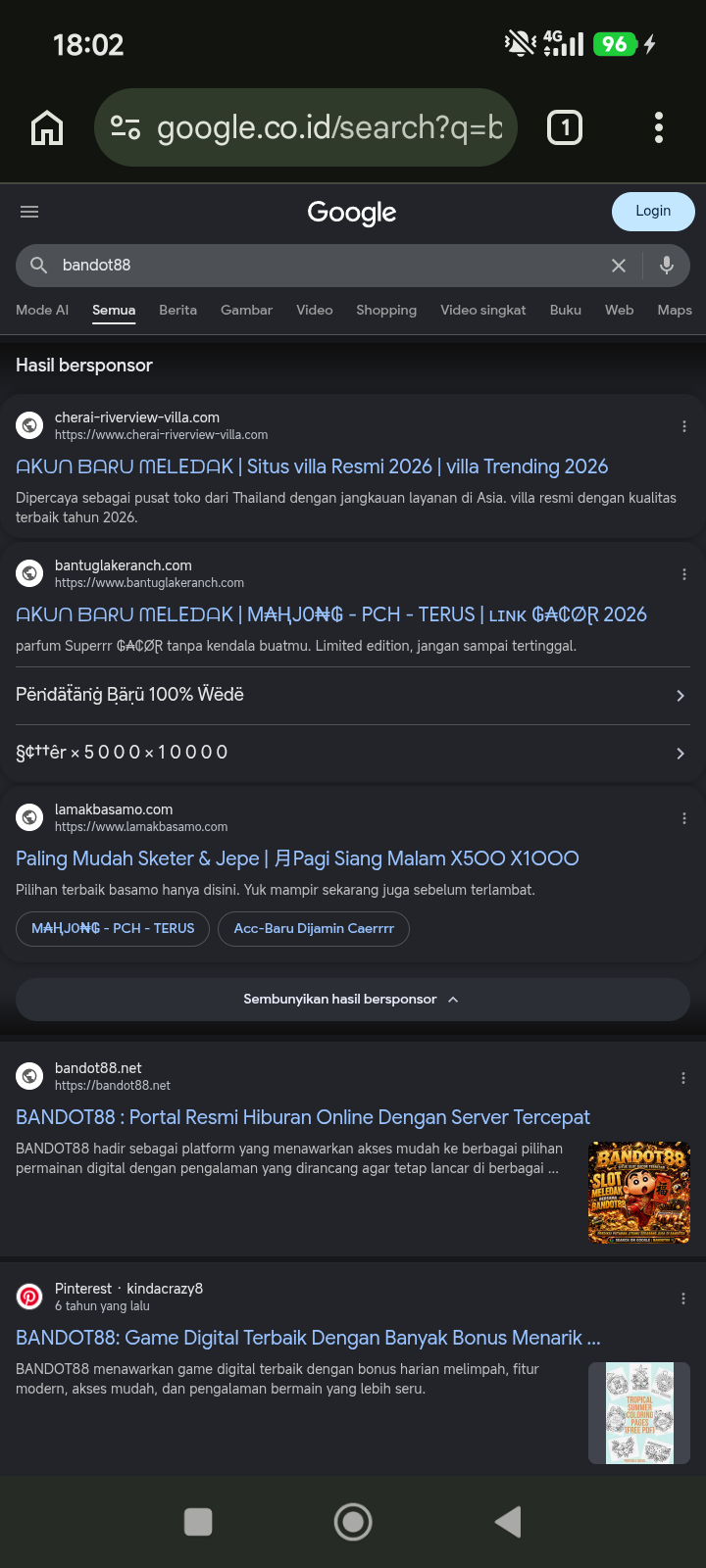Clear the bandot88 search query

pyautogui.click(x=619, y=266)
